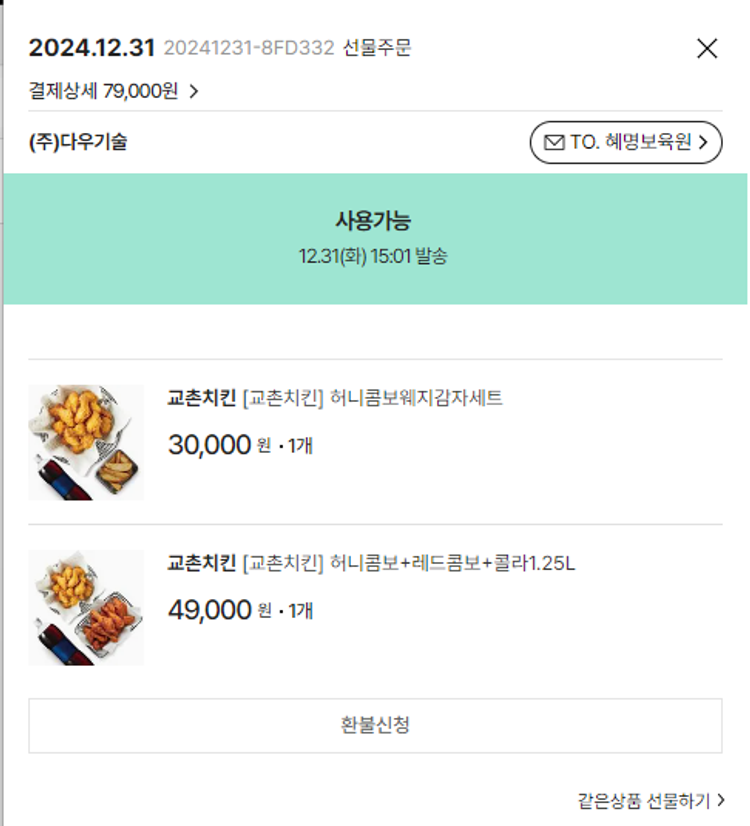Open payment details 결제상세 79,000원
Screen dimensions: 750x826
(114, 91)
